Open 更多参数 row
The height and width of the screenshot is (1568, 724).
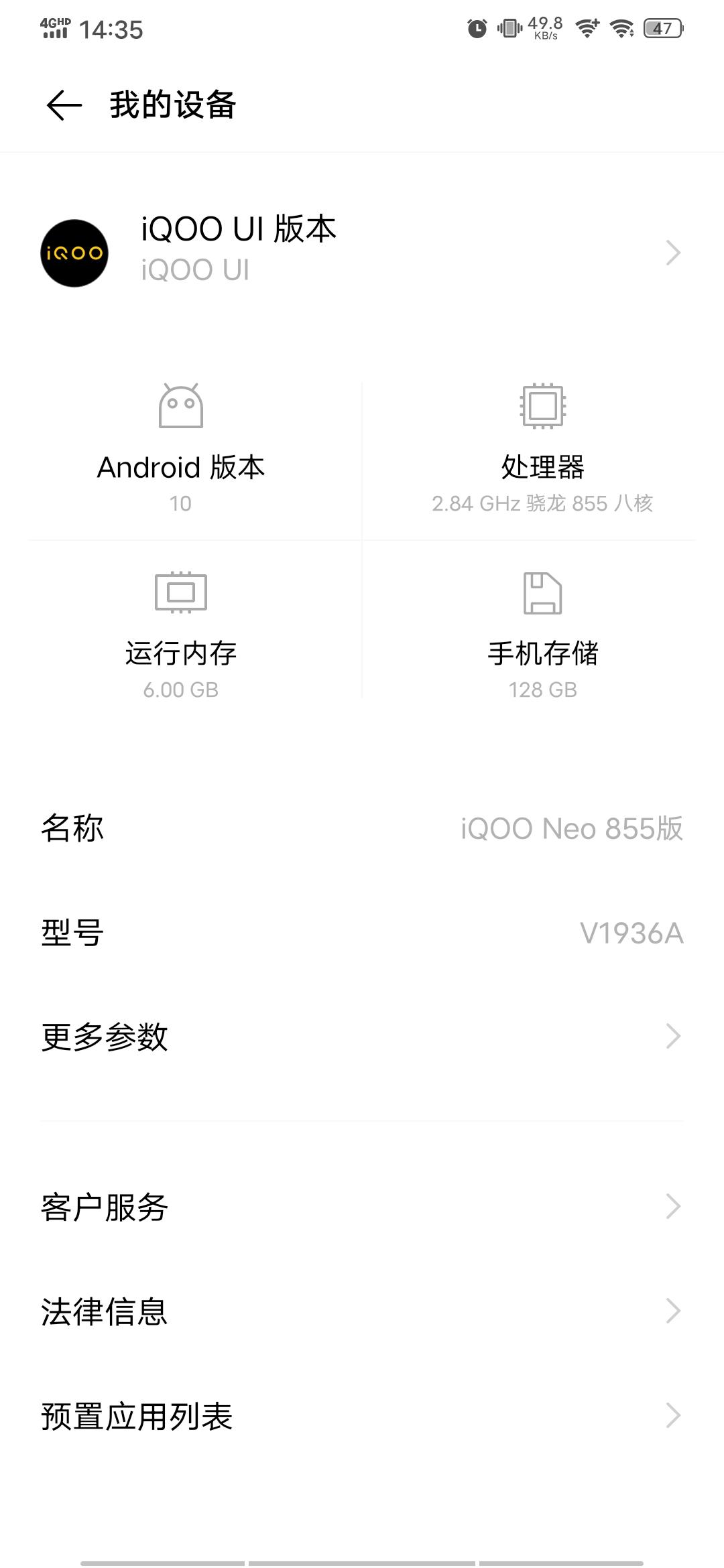362,1036
